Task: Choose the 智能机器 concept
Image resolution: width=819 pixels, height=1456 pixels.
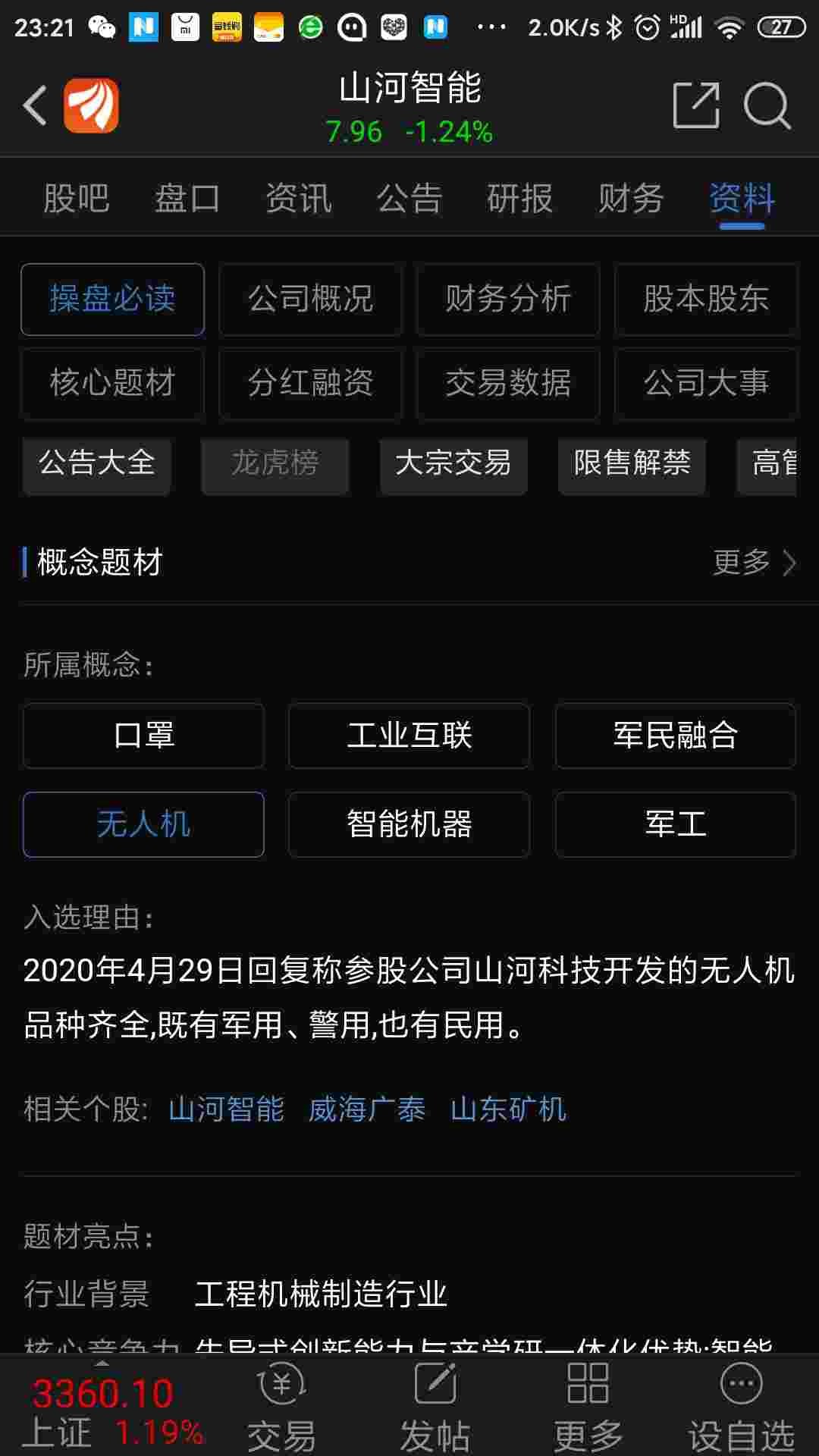Action: [x=409, y=824]
